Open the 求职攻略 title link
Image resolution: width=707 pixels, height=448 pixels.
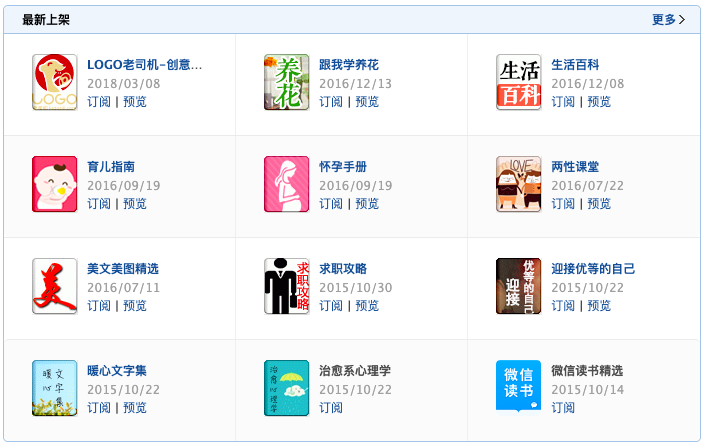point(343,269)
